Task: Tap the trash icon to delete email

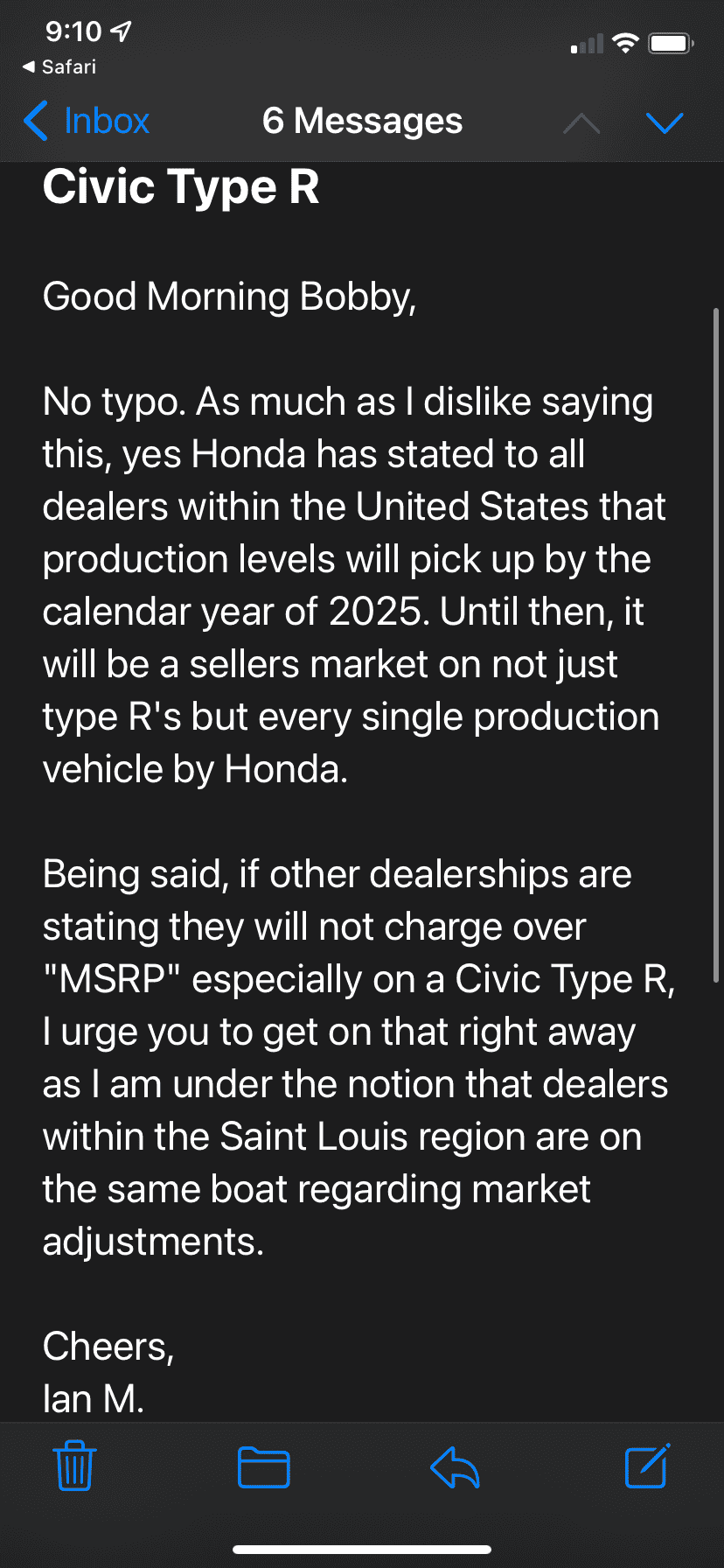Action: point(74,1467)
